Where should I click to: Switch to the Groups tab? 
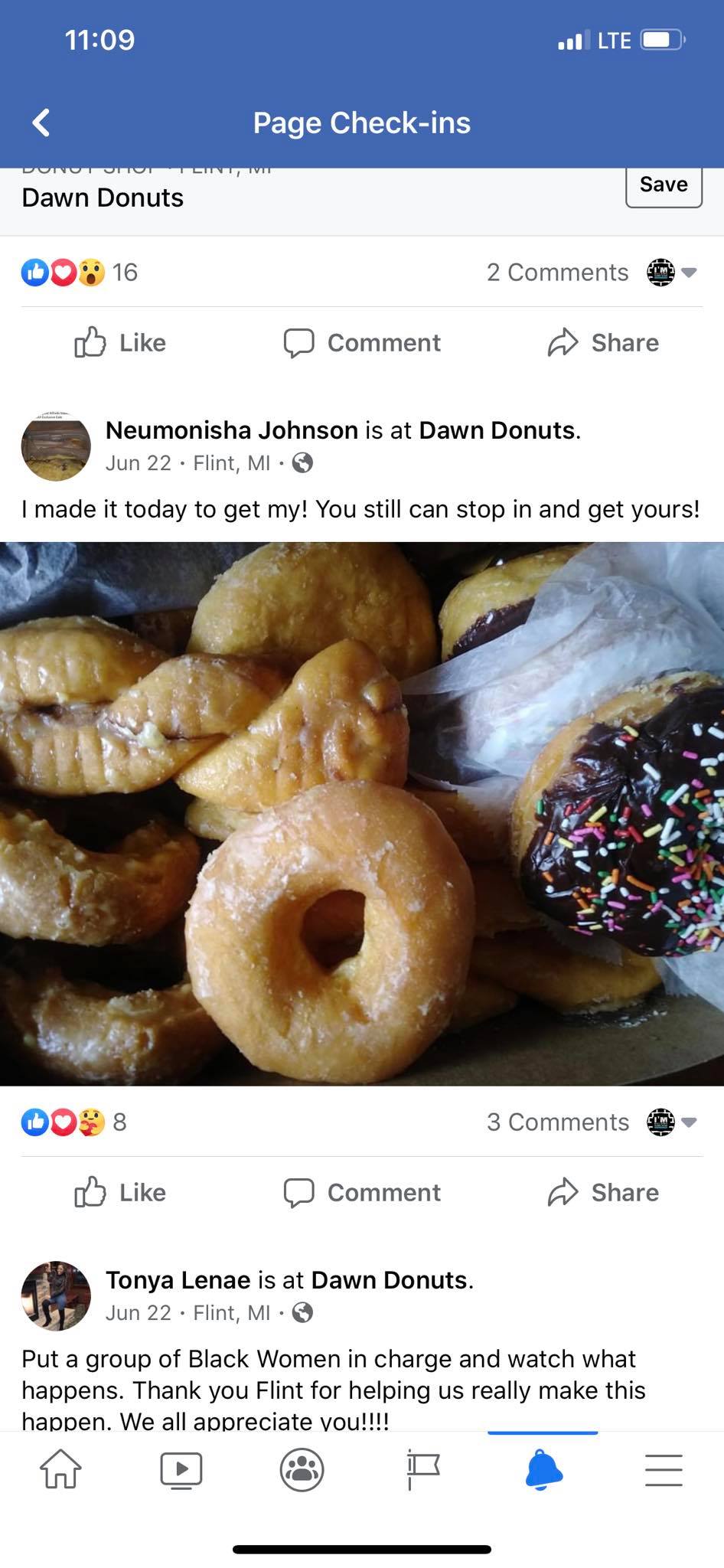pyautogui.click(x=302, y=1470)
